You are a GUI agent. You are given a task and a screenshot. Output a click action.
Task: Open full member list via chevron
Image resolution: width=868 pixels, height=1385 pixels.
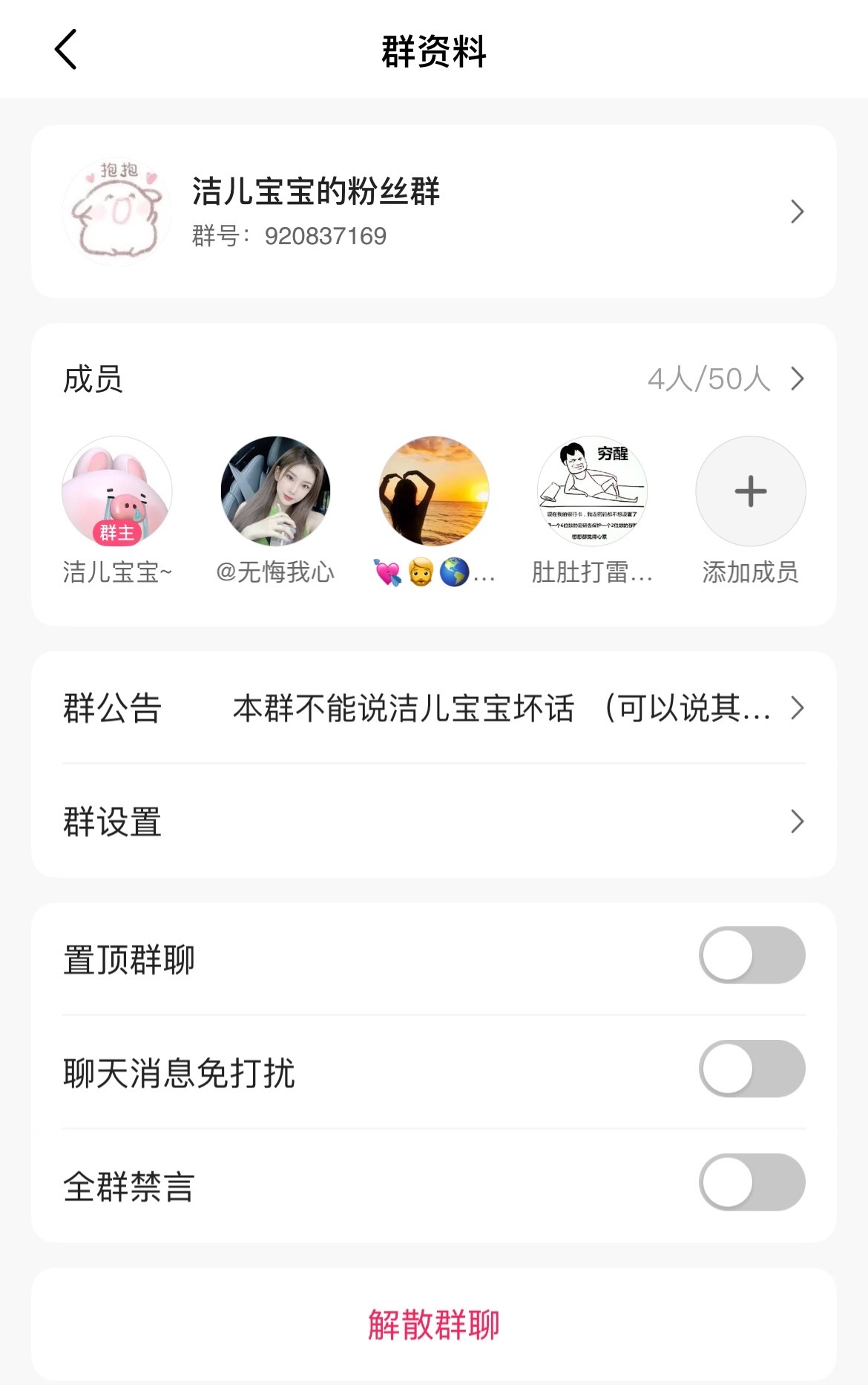coord(798,378)
